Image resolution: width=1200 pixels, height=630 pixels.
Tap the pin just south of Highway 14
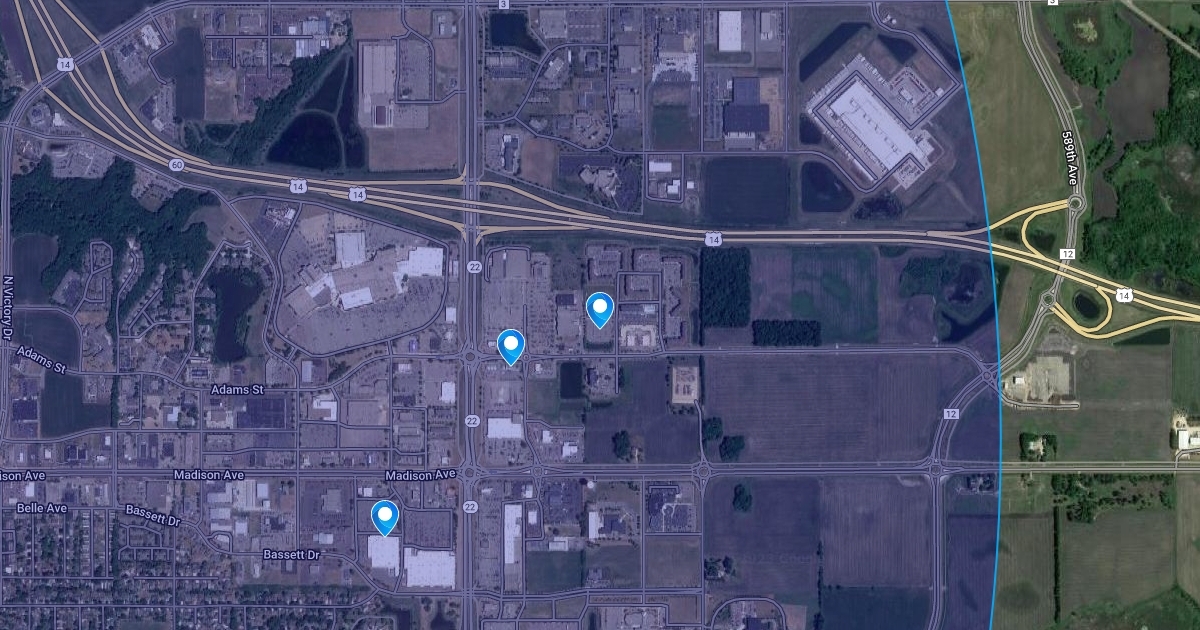click(599, 309)
